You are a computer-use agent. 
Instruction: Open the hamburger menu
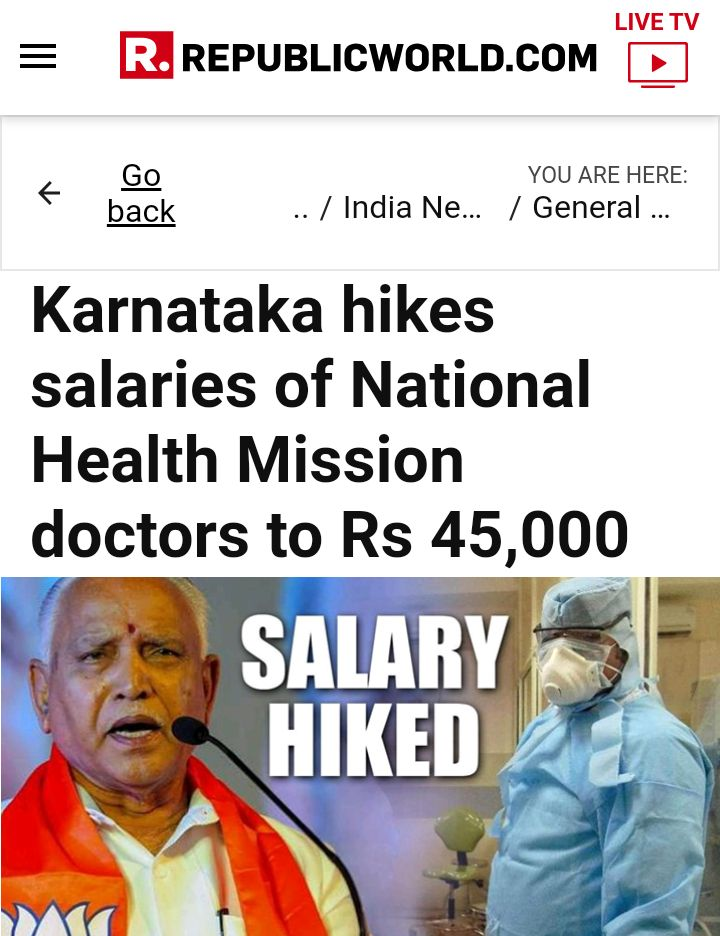point(38,57)
